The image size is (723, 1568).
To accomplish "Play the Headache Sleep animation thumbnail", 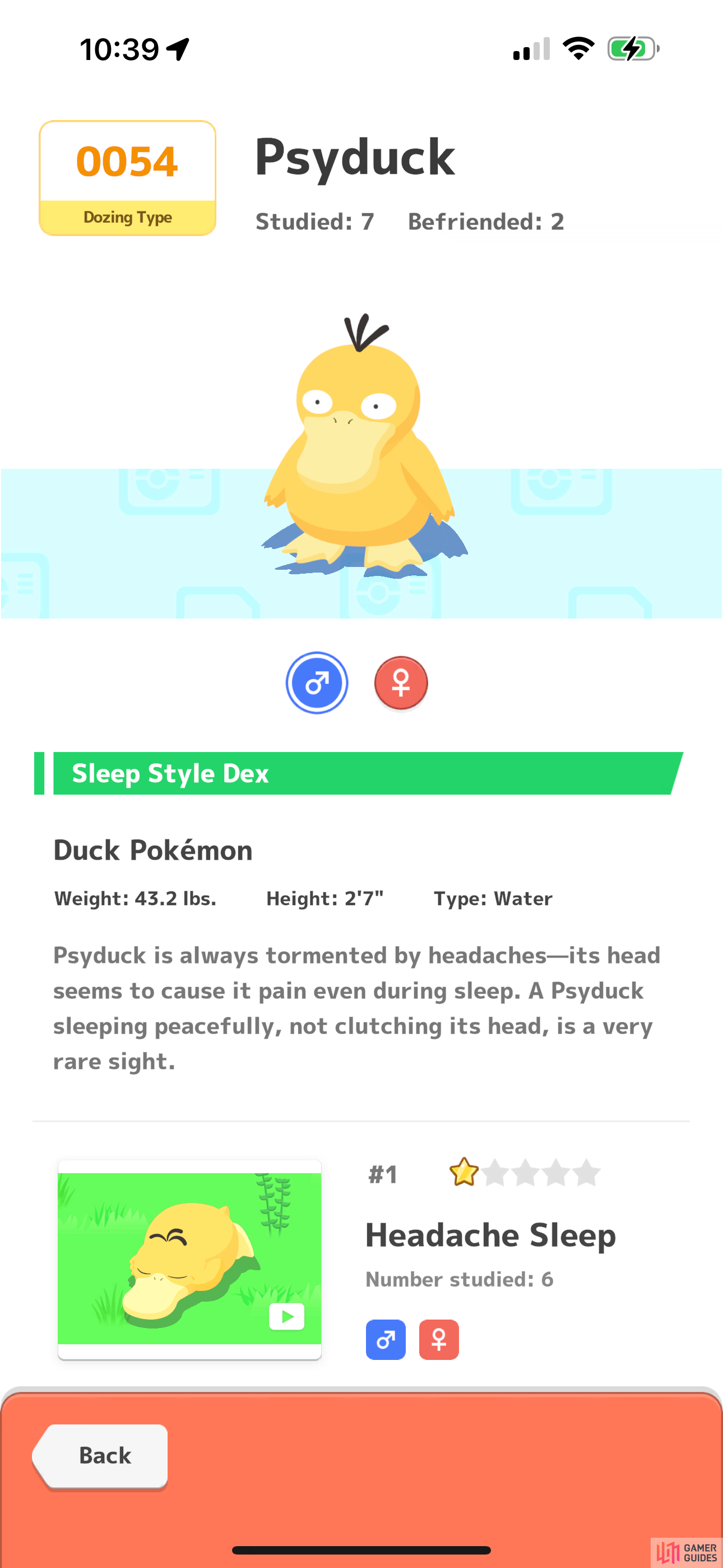I will pos(189,1258).
